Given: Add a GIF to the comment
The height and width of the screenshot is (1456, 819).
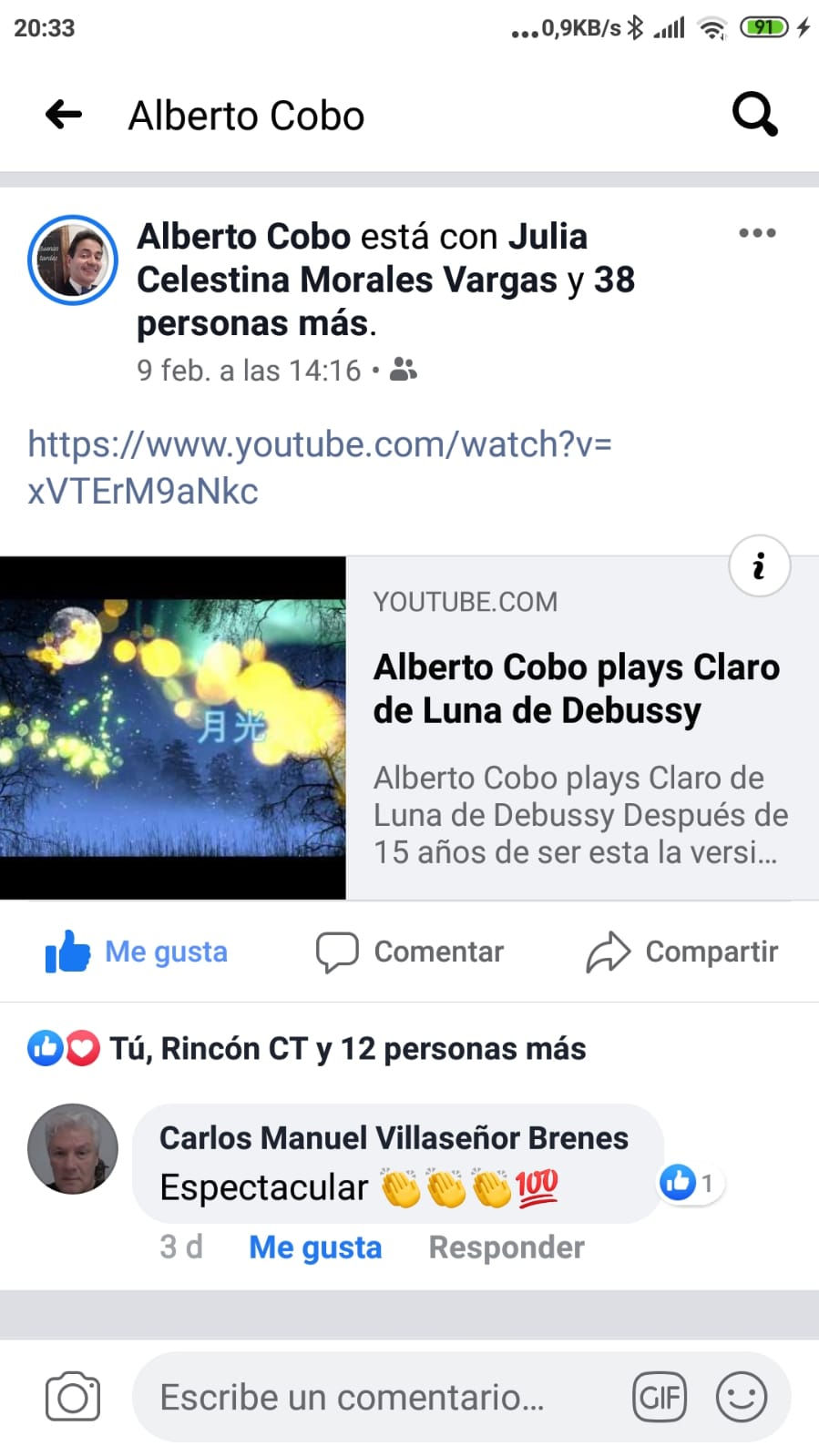Looking at the screenshot, I should [x=660, y=1397].
